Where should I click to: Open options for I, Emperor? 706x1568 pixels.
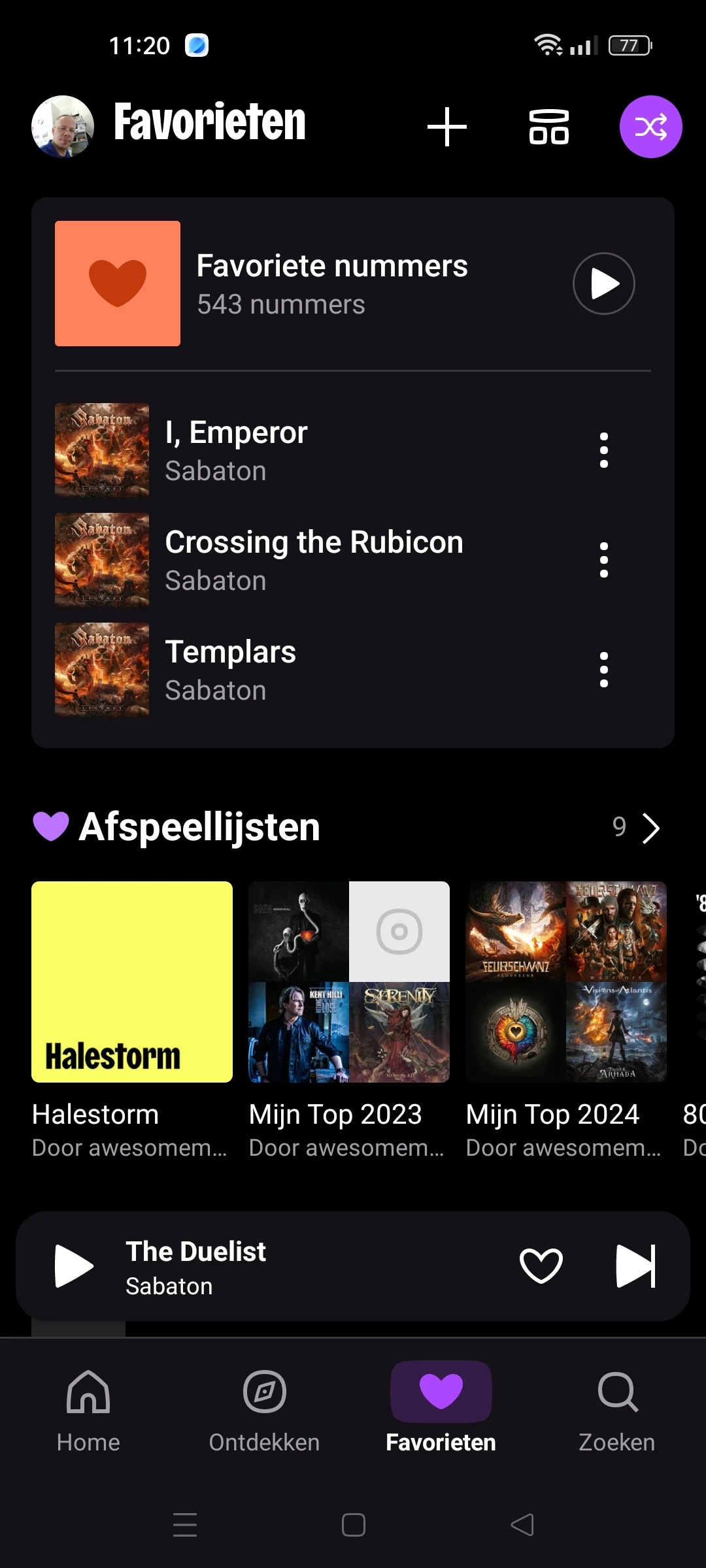point(604,450)
